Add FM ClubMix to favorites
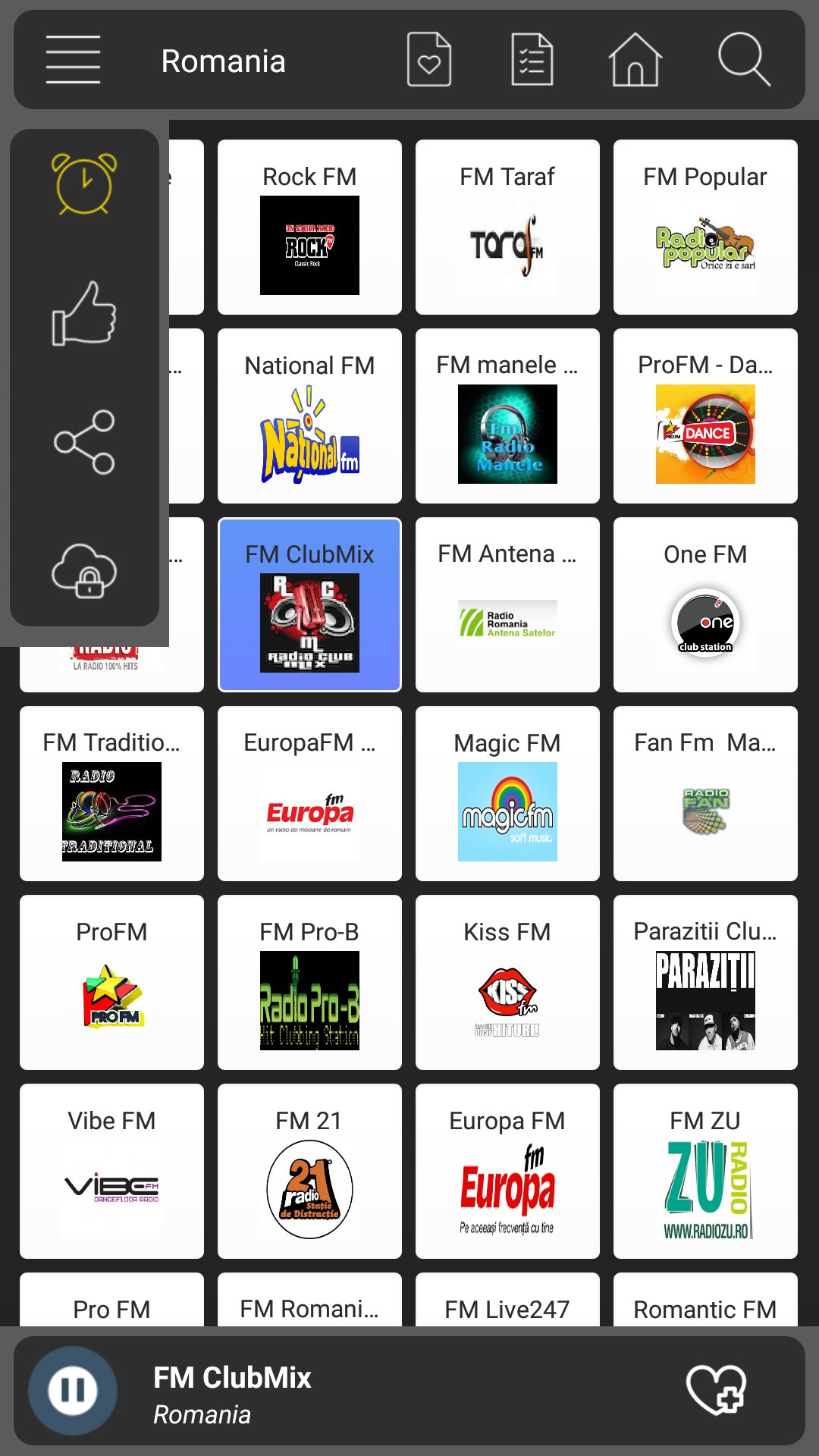 click(716, 1390)
